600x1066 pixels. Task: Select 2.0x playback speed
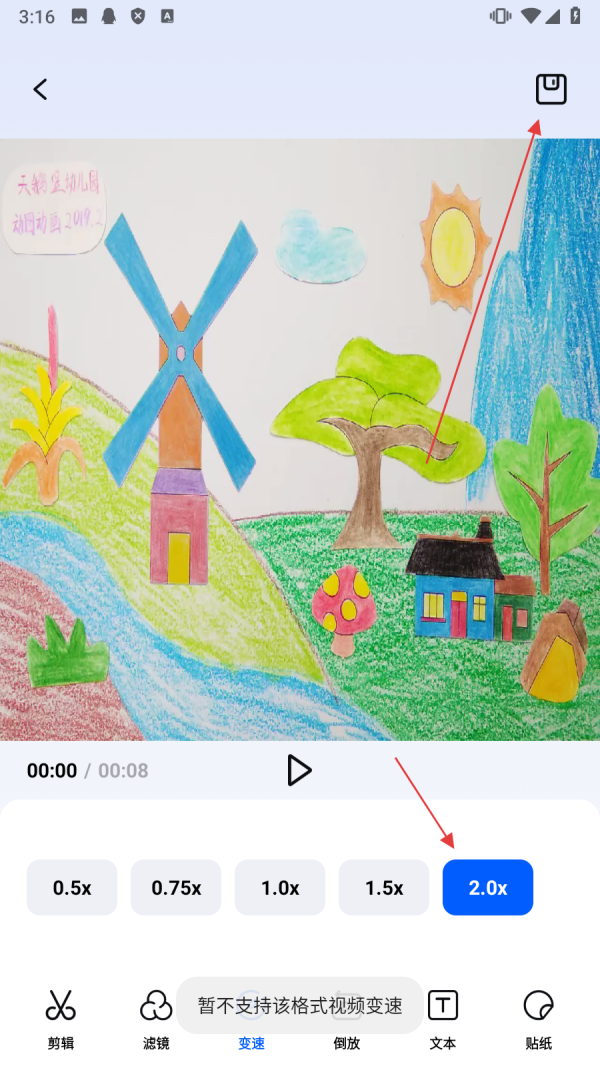488,887
